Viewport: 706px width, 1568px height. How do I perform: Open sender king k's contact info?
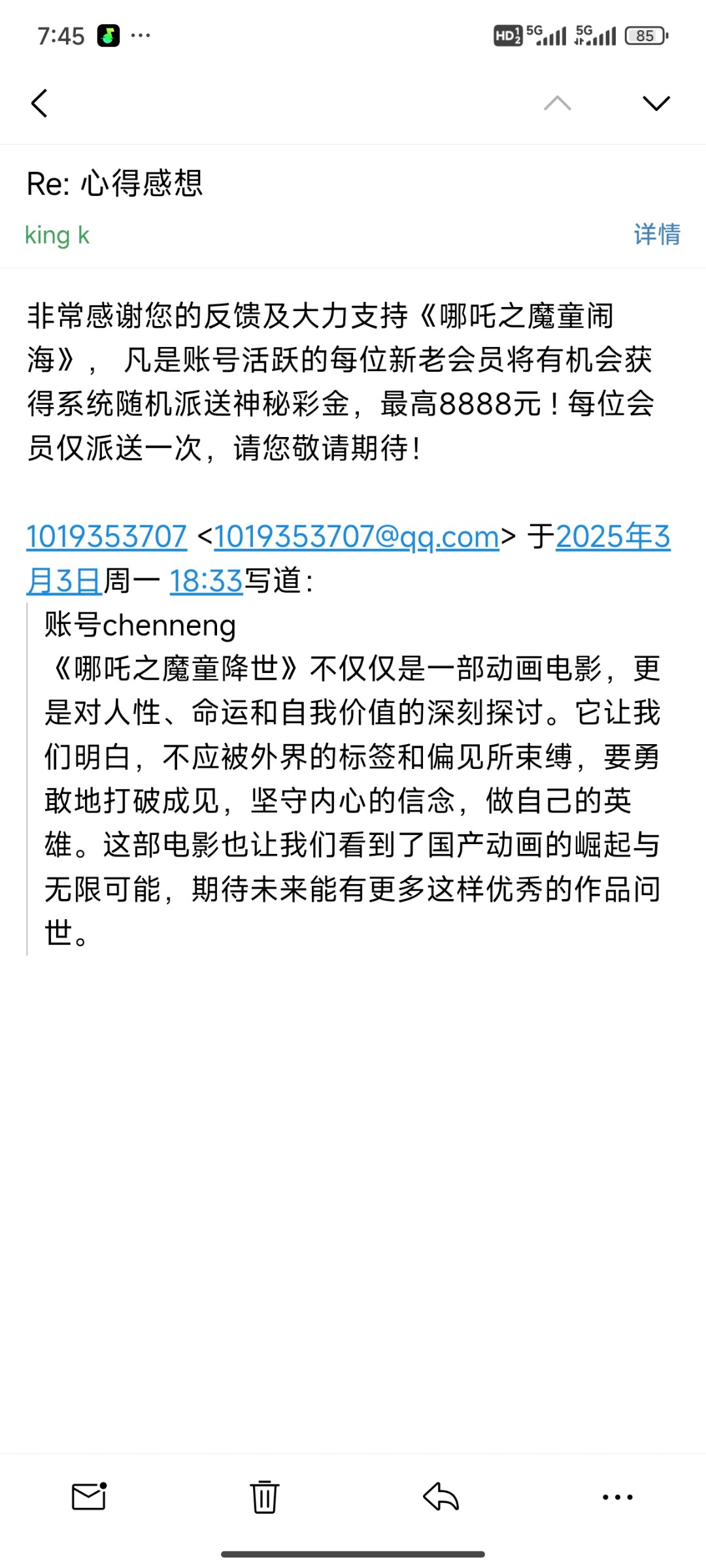[57, 235]
